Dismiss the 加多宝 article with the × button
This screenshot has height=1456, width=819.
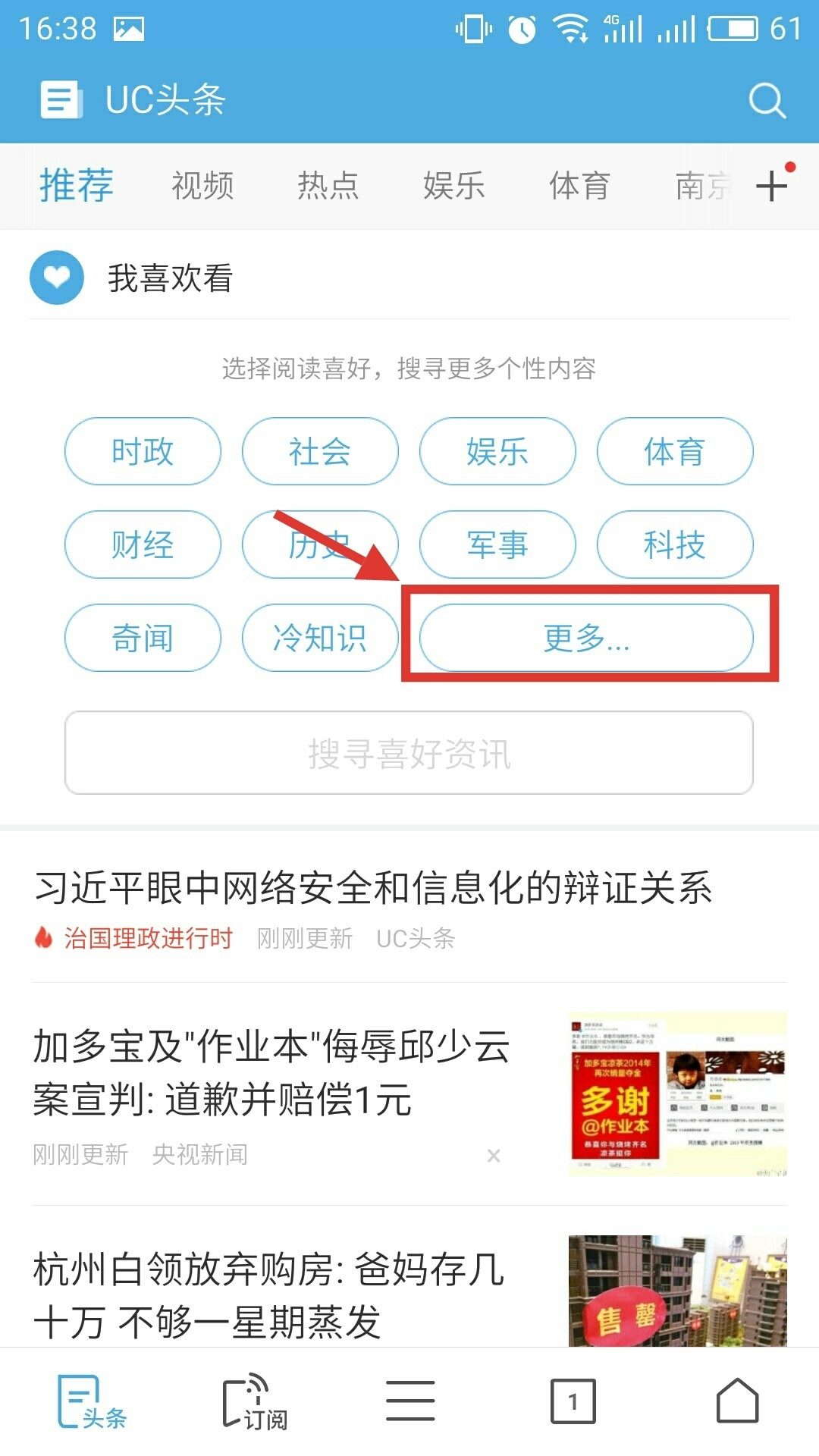tap(494, 1156)
